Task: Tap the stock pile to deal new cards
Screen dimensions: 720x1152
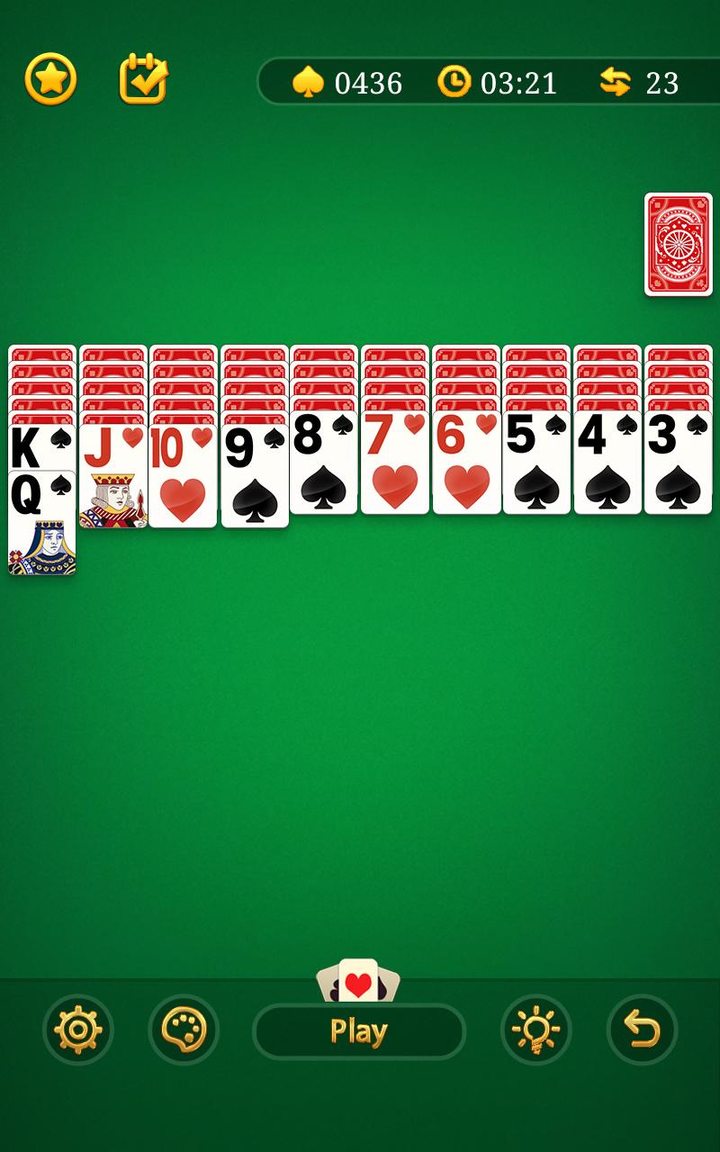Action: [x=678, y=243]
